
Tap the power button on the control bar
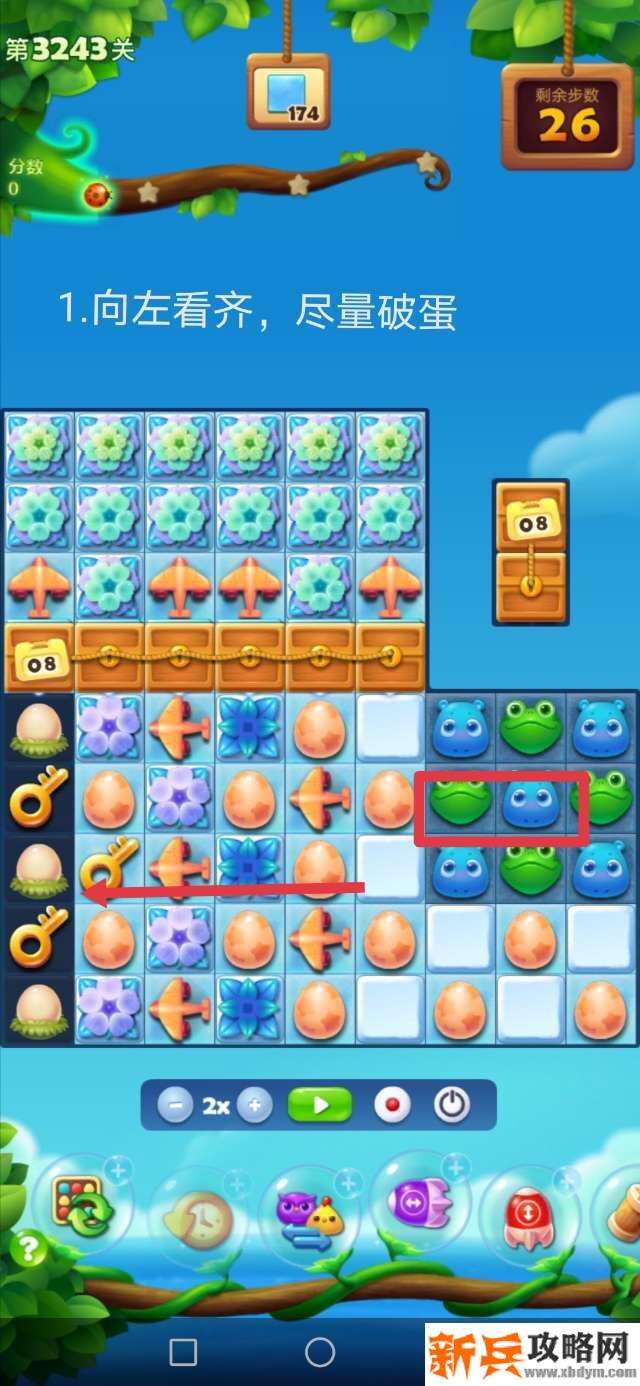(x=452, y=1106)
